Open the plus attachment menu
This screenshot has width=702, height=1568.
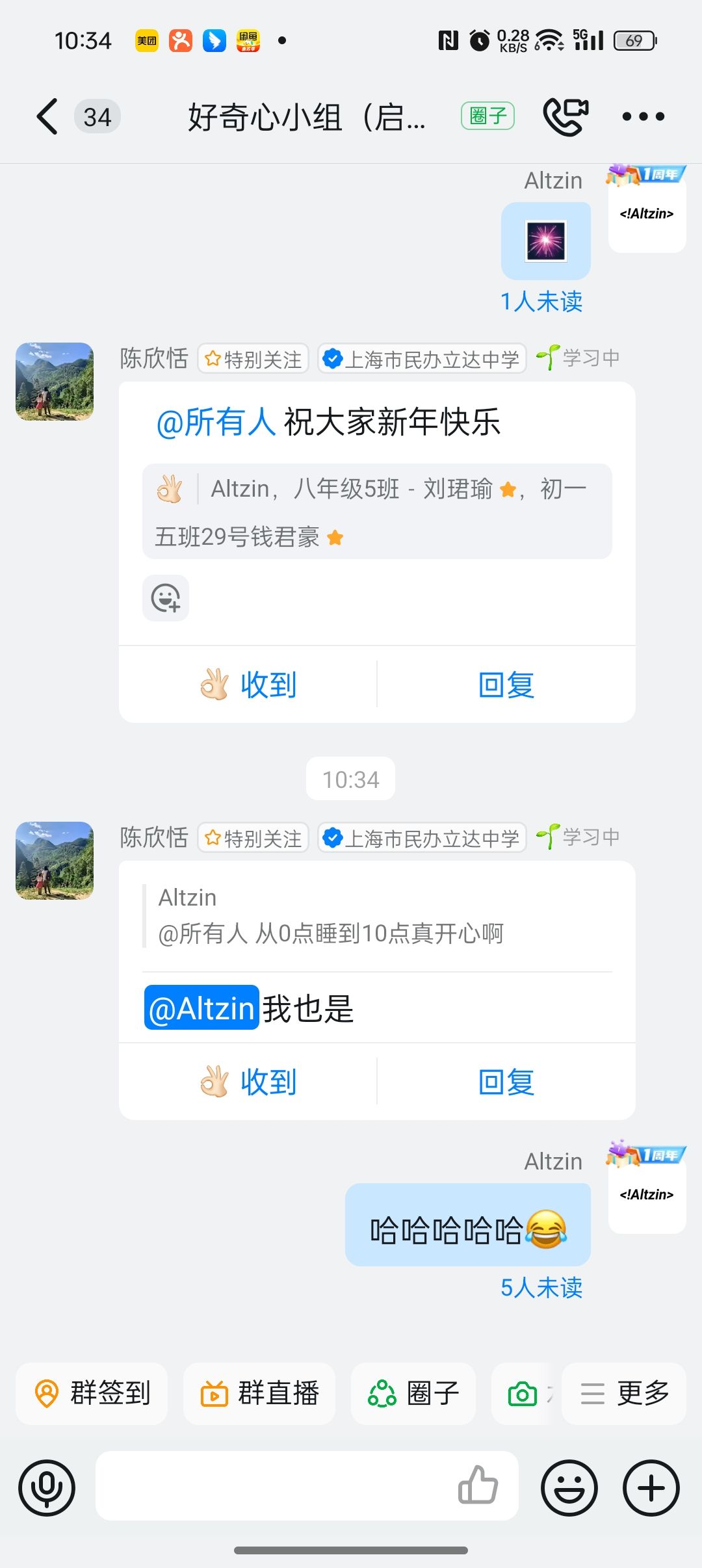tap(651, 1487)
